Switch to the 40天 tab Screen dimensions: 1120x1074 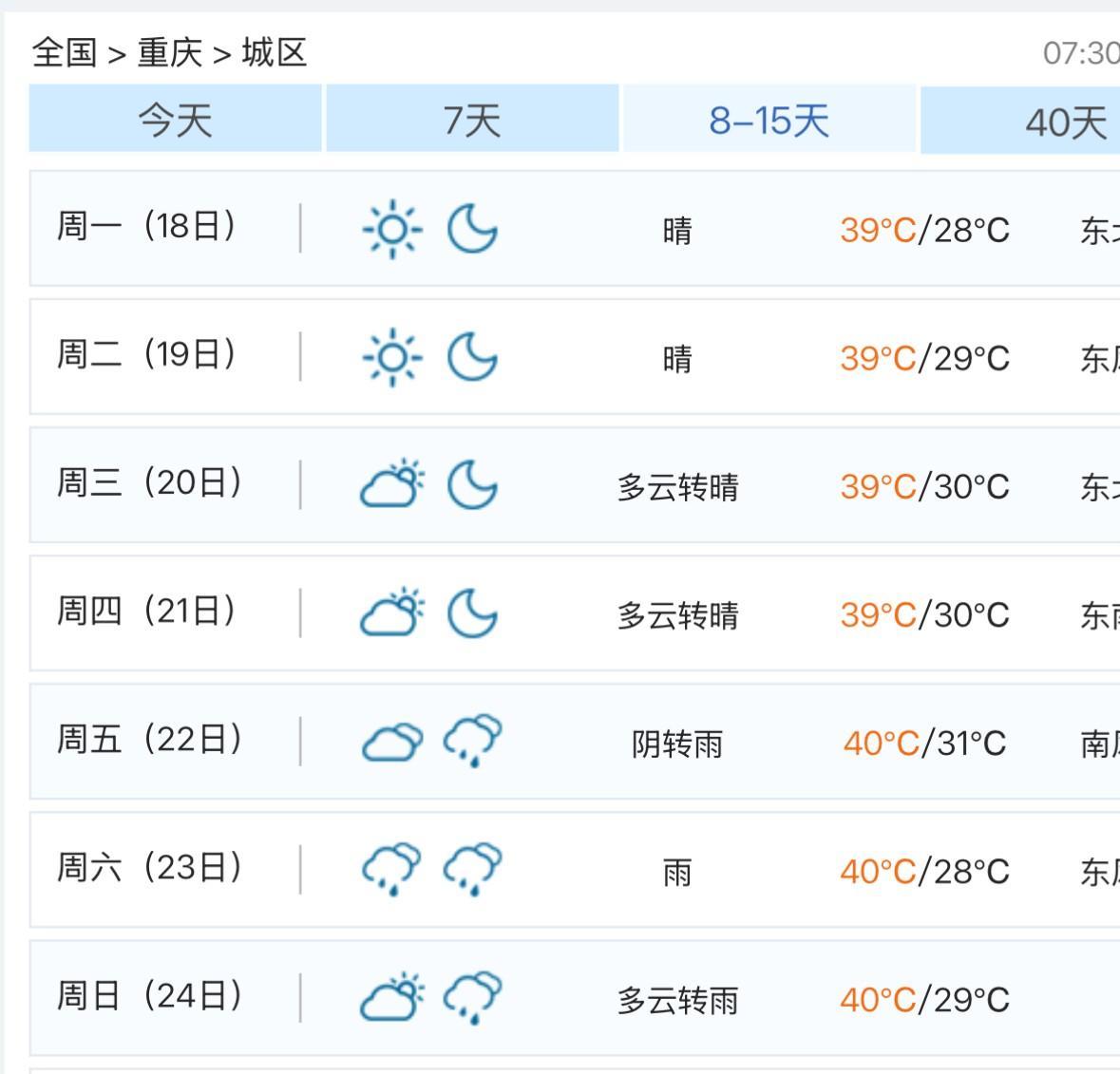[x=1020, y=120]
